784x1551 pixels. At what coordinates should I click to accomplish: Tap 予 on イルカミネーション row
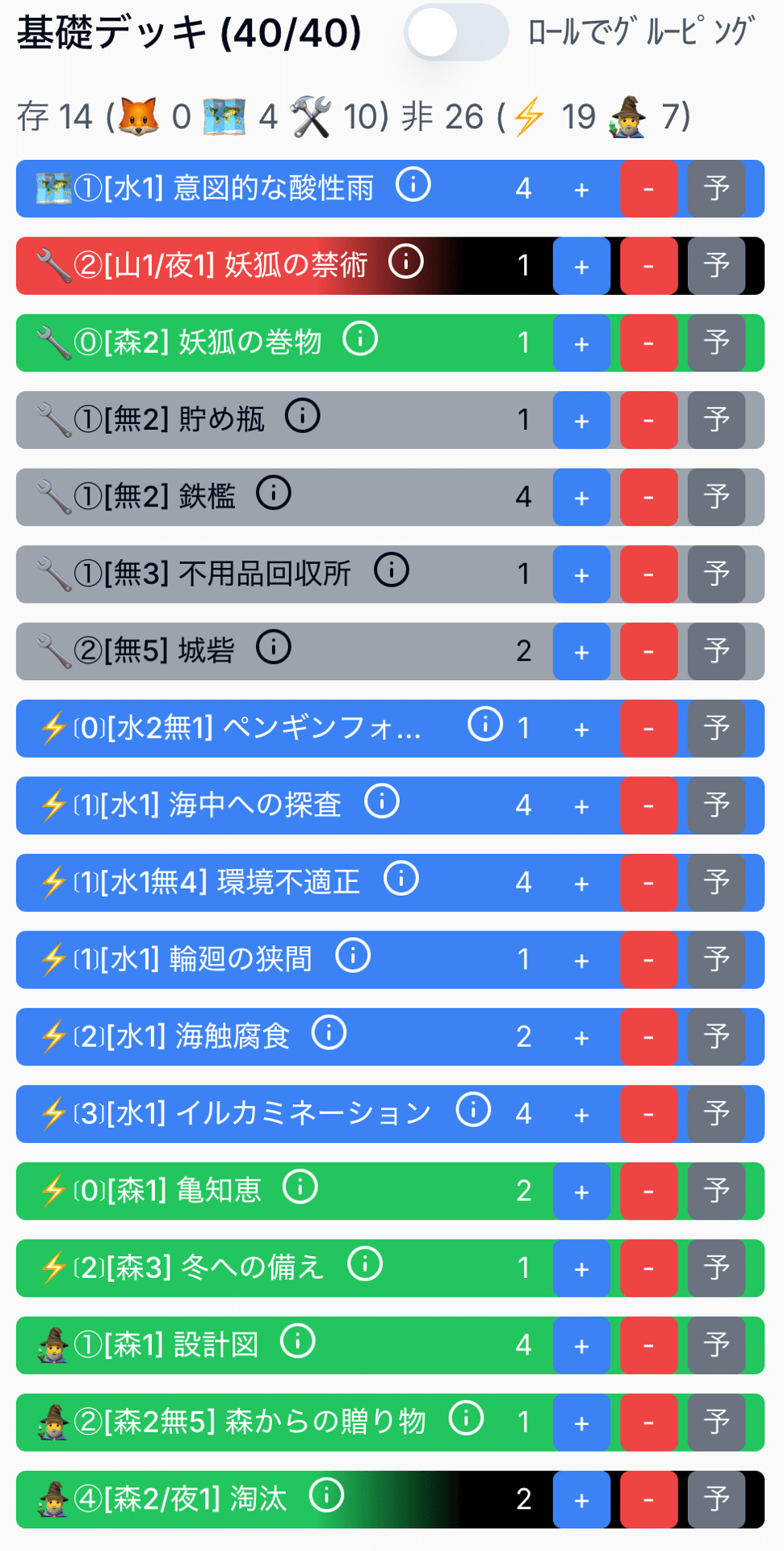(x=716, y=1114)
